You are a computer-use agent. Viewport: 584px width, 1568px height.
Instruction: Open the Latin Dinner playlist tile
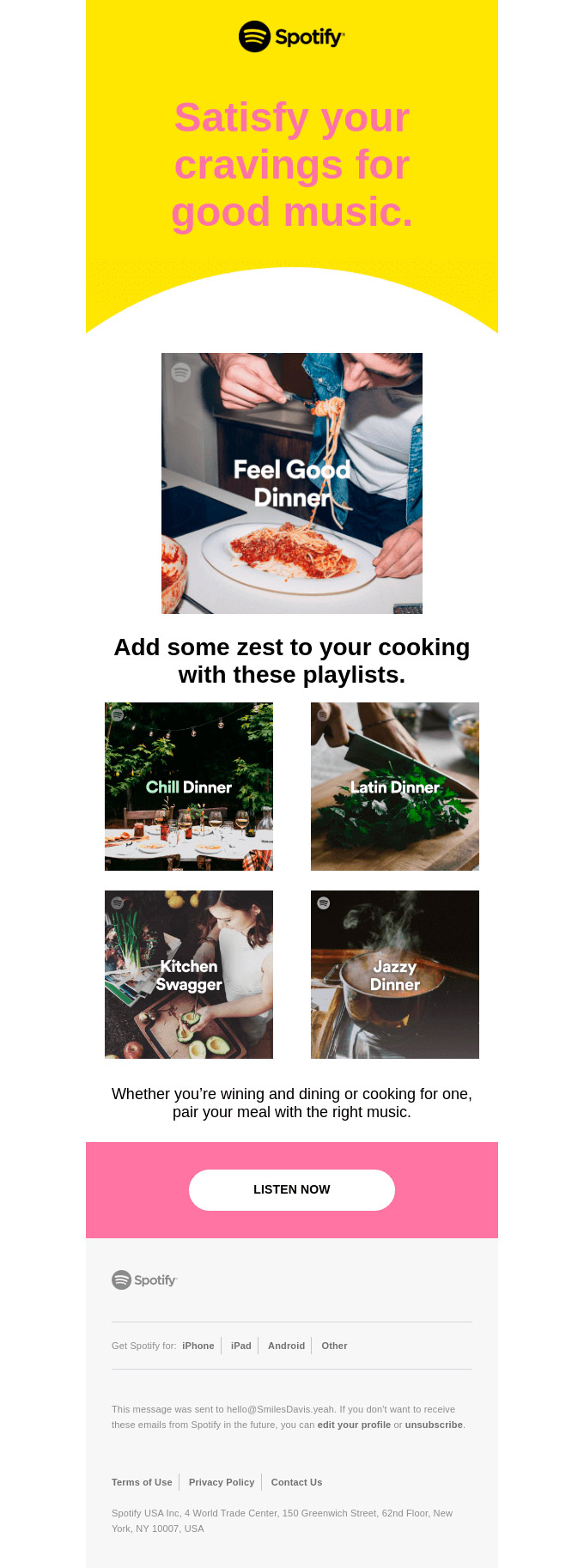(395, 787)
